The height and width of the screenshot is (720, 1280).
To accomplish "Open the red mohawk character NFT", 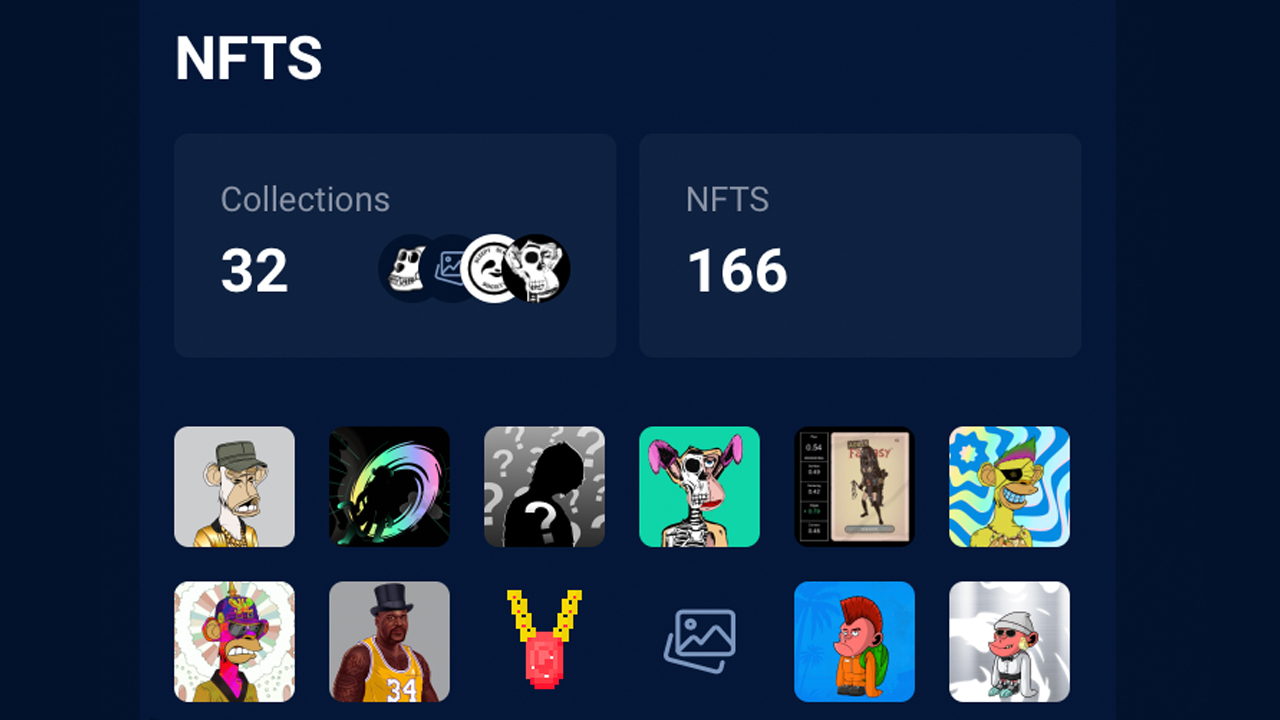I will [x=854, y=642].
